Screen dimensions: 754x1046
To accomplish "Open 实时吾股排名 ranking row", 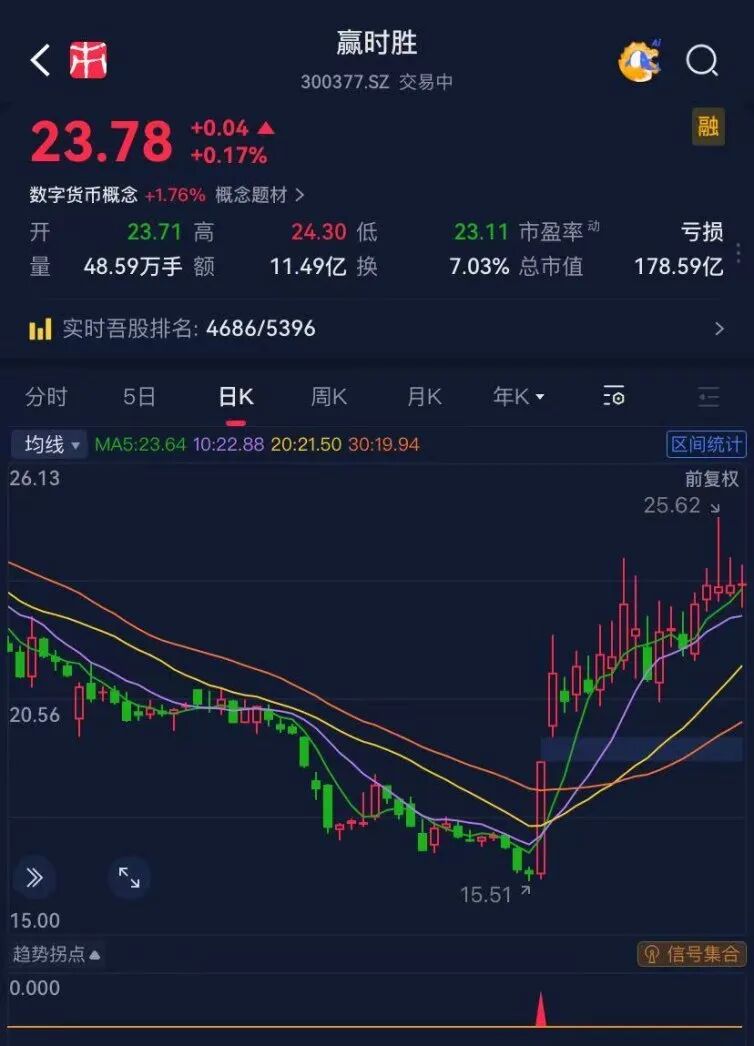I will (377, 328).
